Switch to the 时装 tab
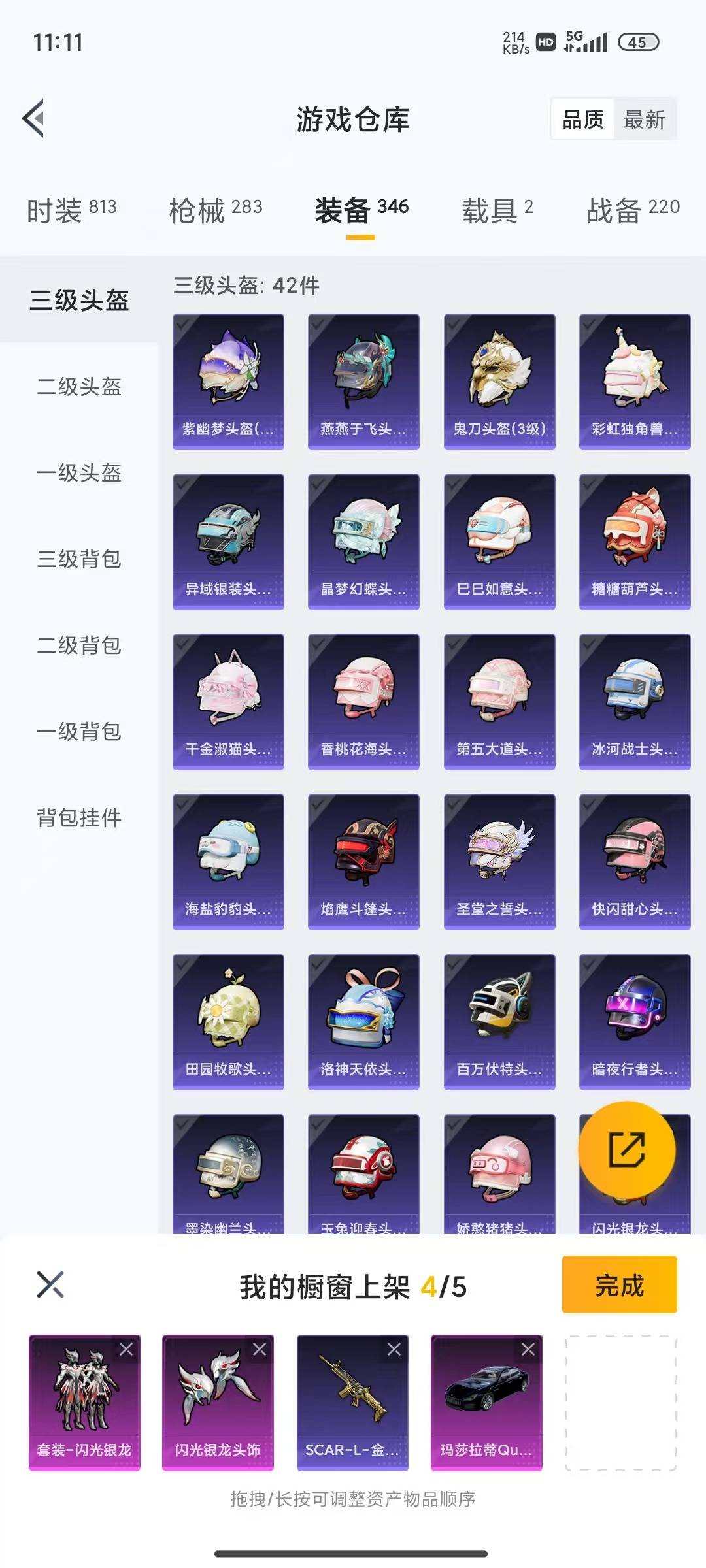 point(71,210)
